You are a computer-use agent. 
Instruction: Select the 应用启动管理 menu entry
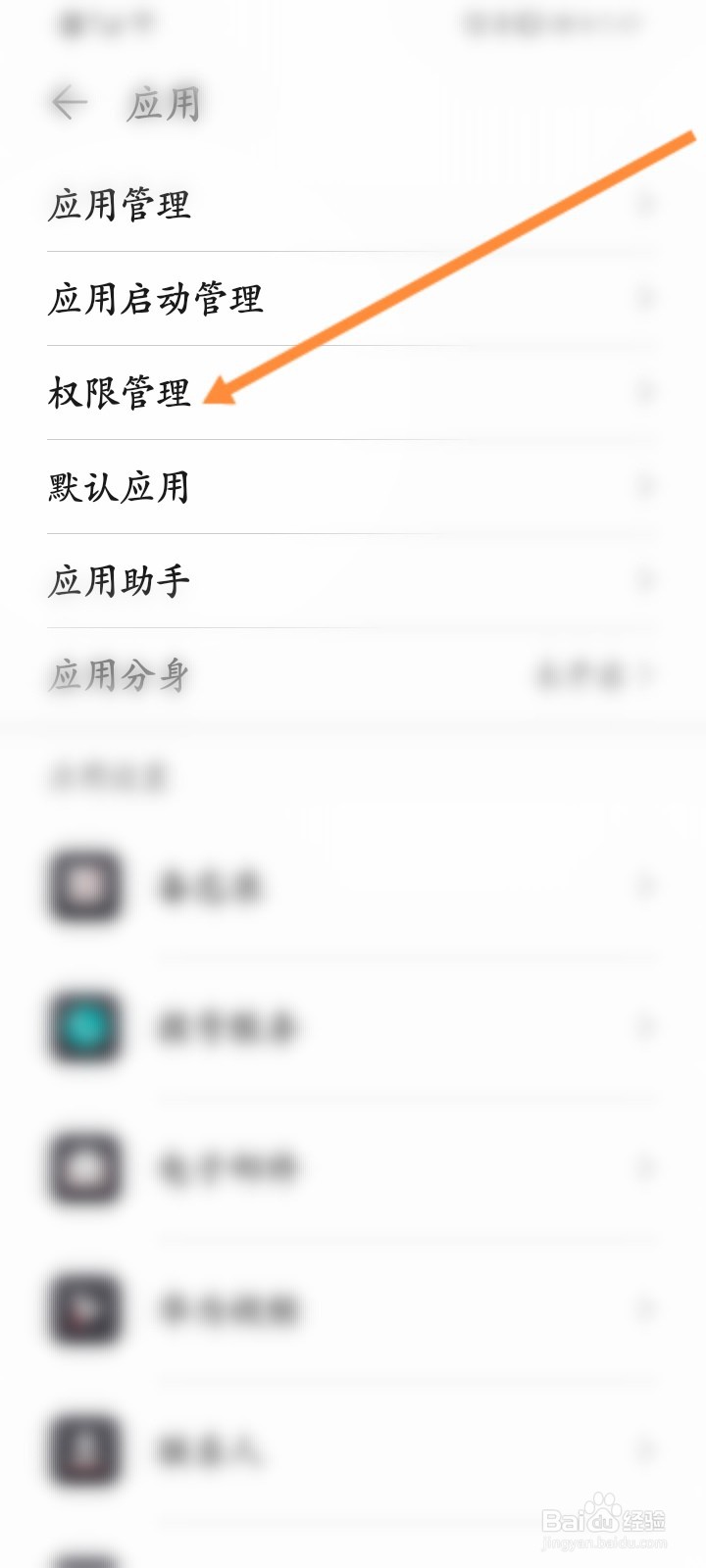click(x=157, y=300)
